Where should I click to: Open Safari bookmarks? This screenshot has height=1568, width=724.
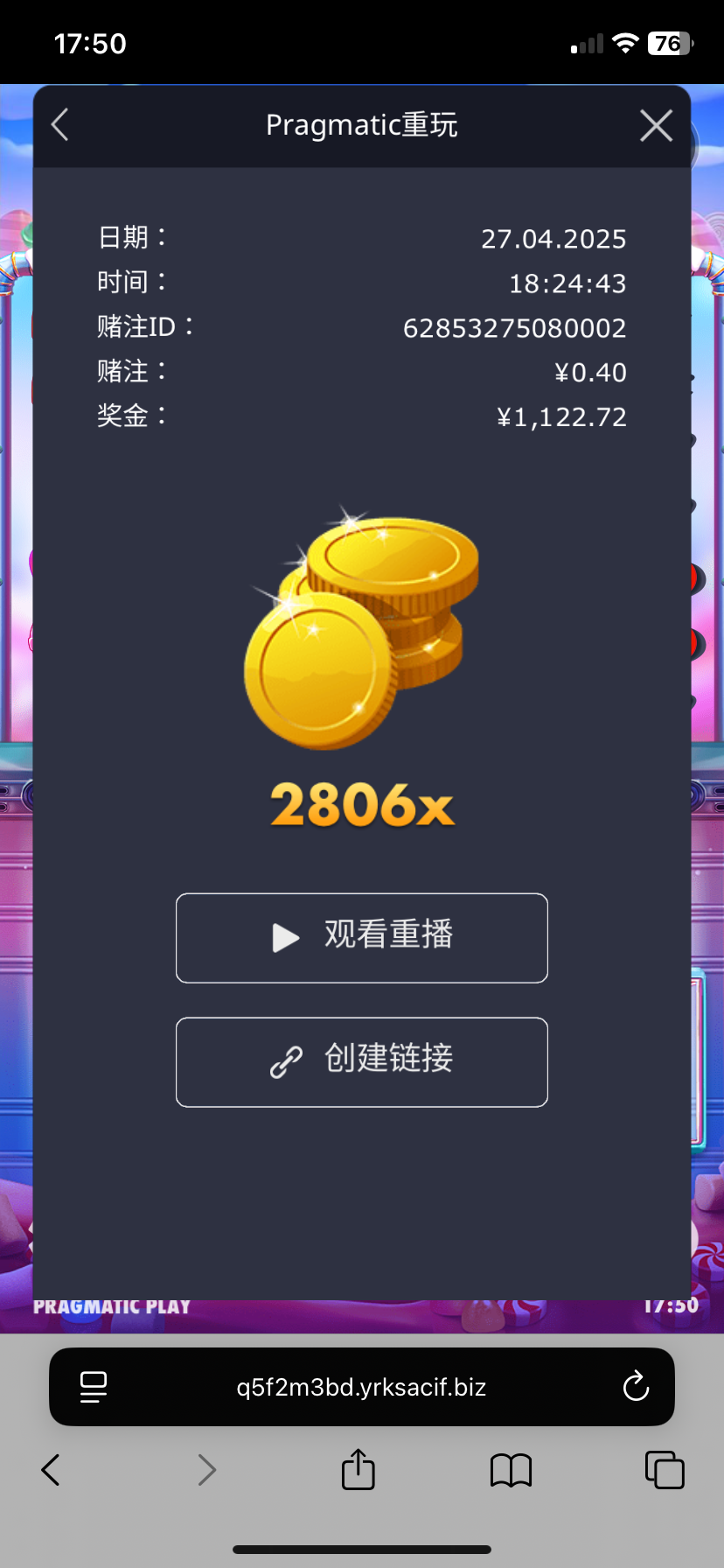click(x=512, y=1470)
